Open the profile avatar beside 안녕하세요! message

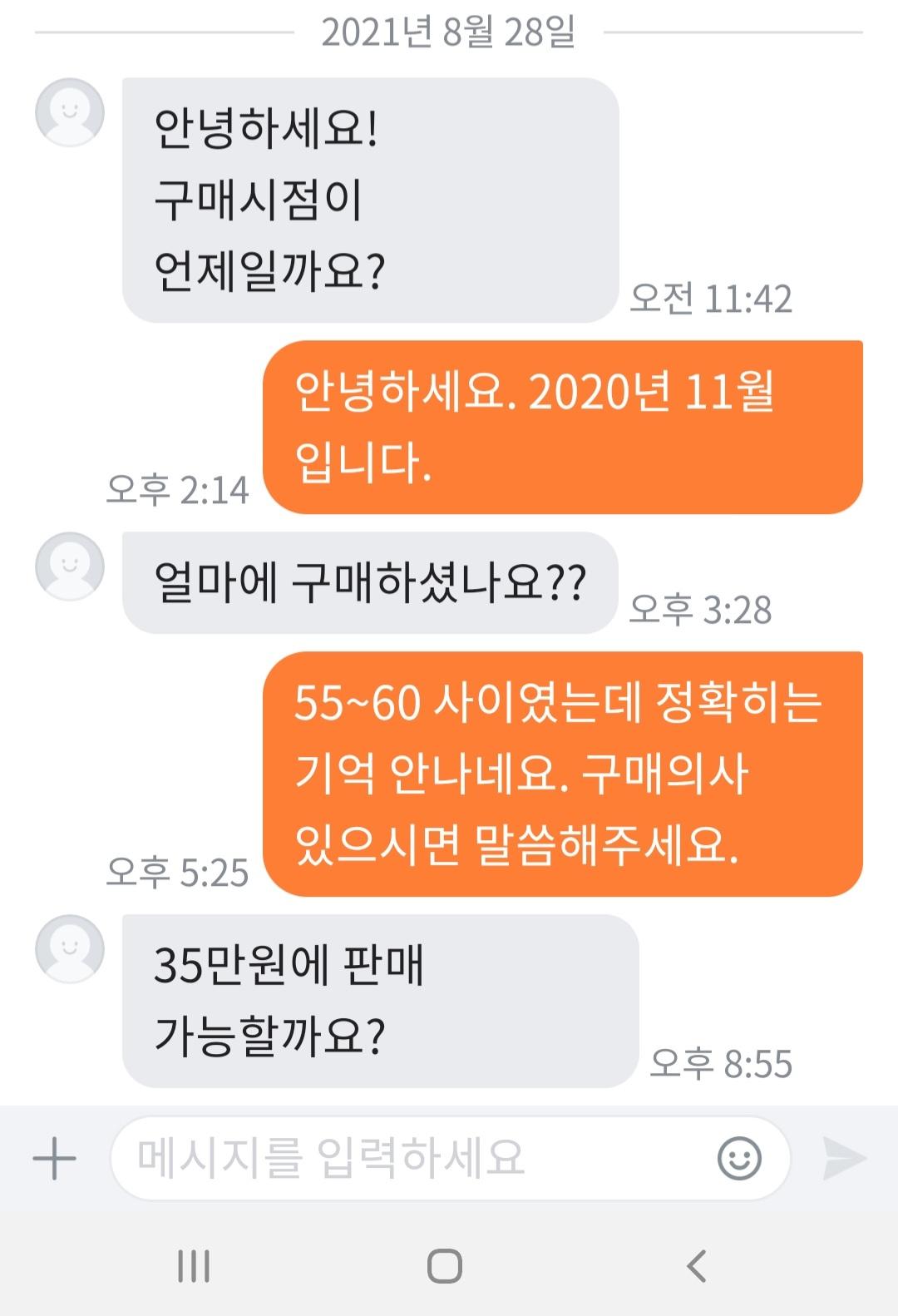point(70,112)
